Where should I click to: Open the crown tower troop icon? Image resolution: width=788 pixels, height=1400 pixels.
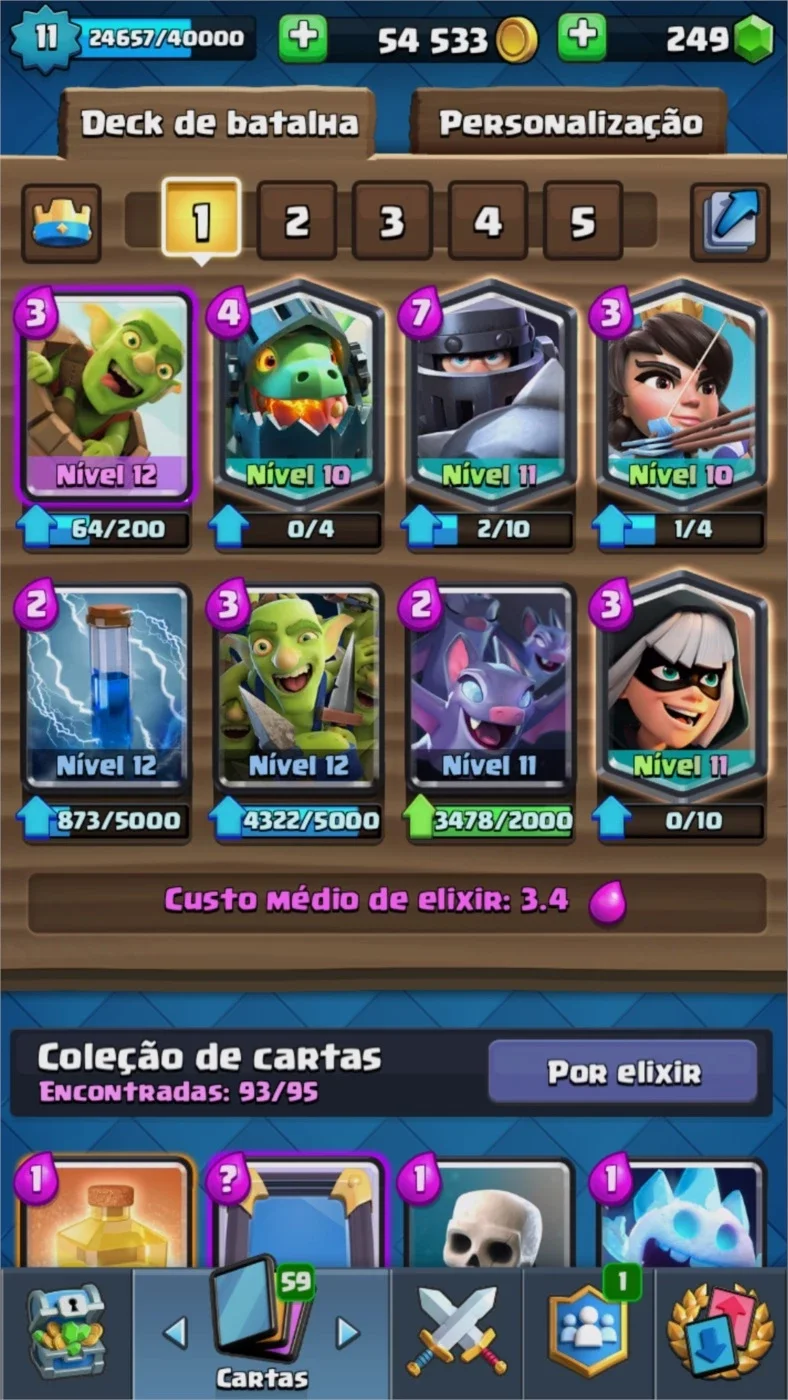click(61, 222)
